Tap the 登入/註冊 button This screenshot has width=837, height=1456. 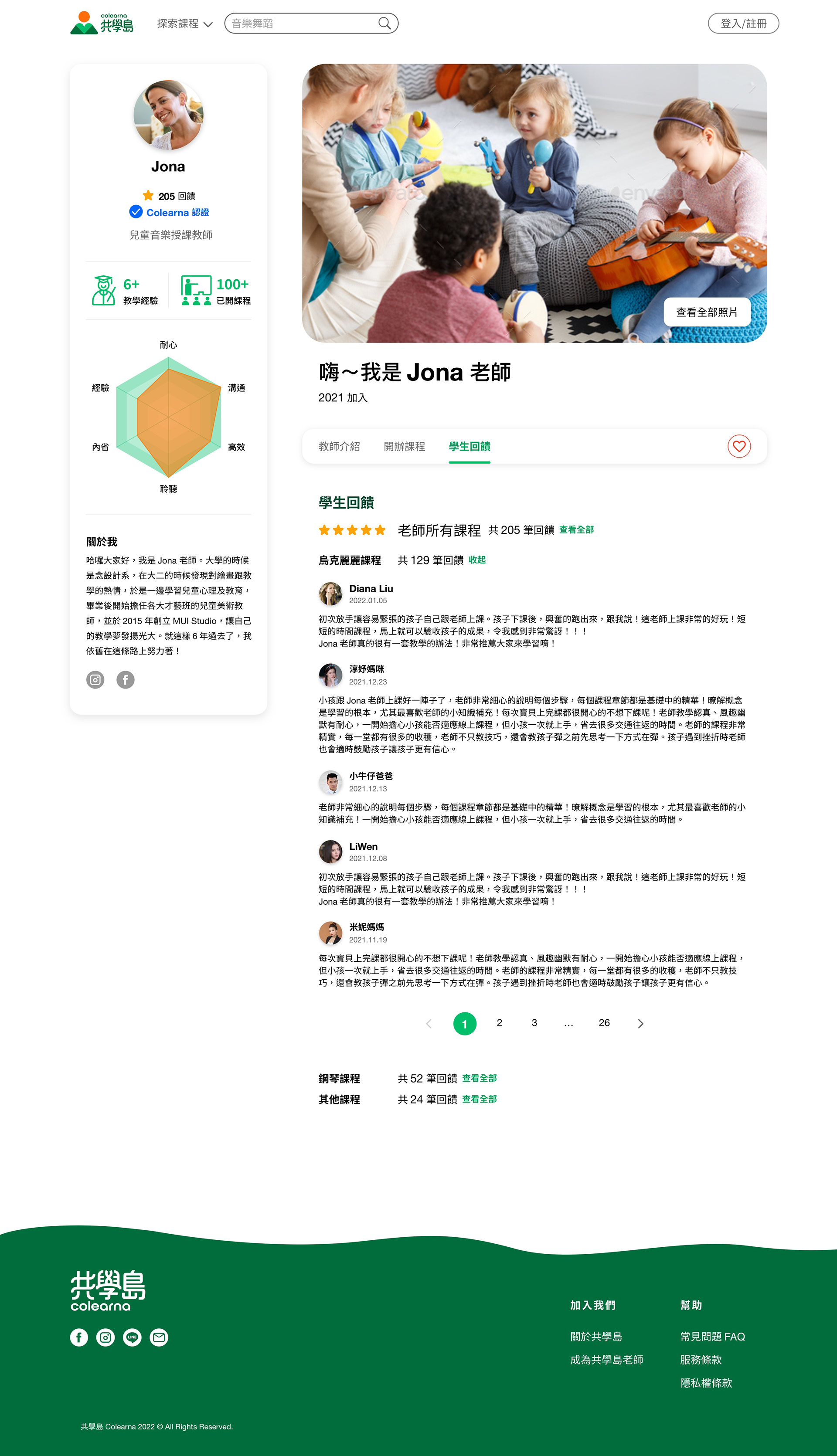[x=743, y=24]
